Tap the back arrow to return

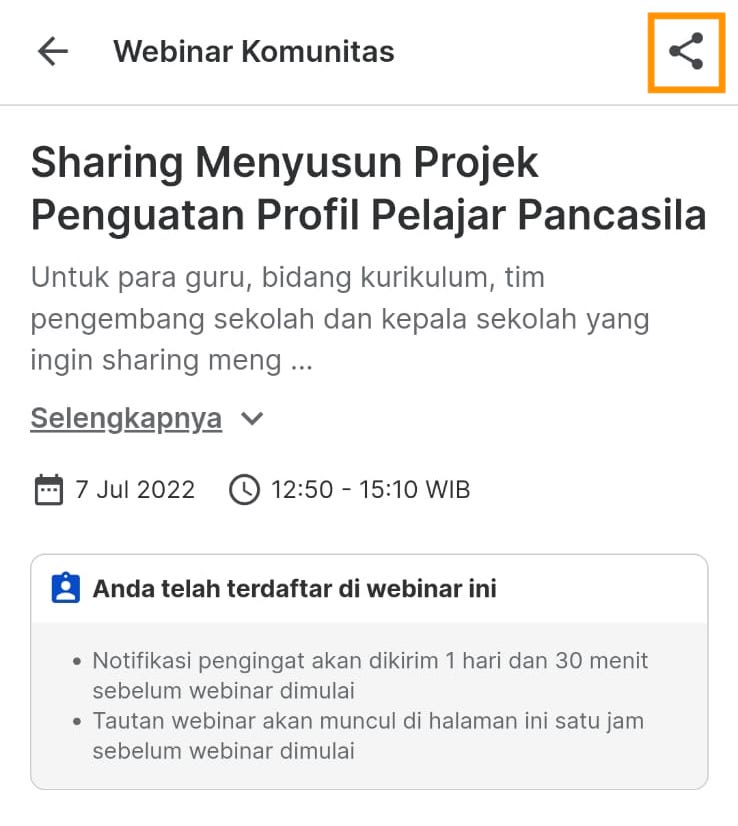pos(49,51)
